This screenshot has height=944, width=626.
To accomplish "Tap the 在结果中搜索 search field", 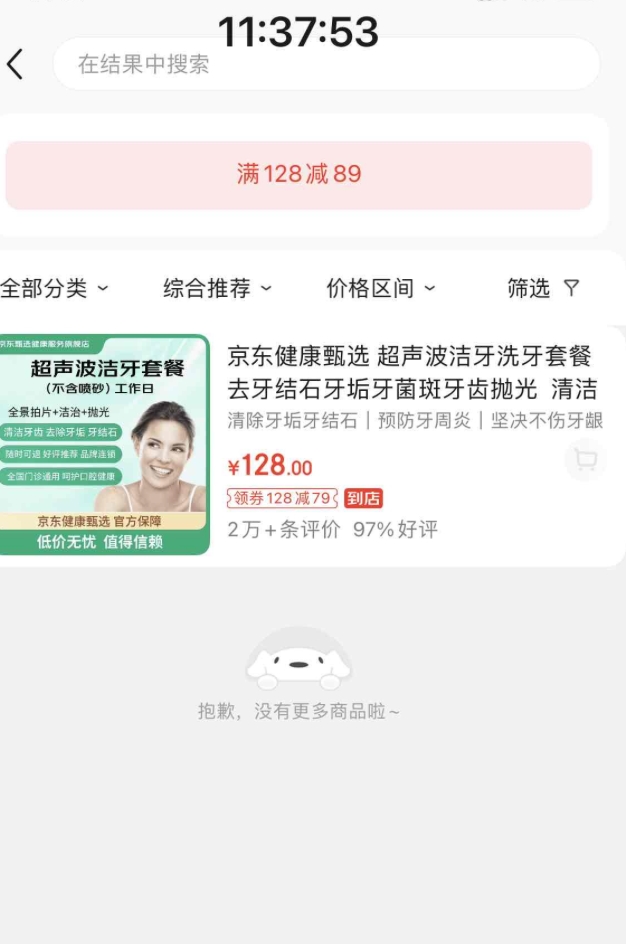I will [326, 64].
